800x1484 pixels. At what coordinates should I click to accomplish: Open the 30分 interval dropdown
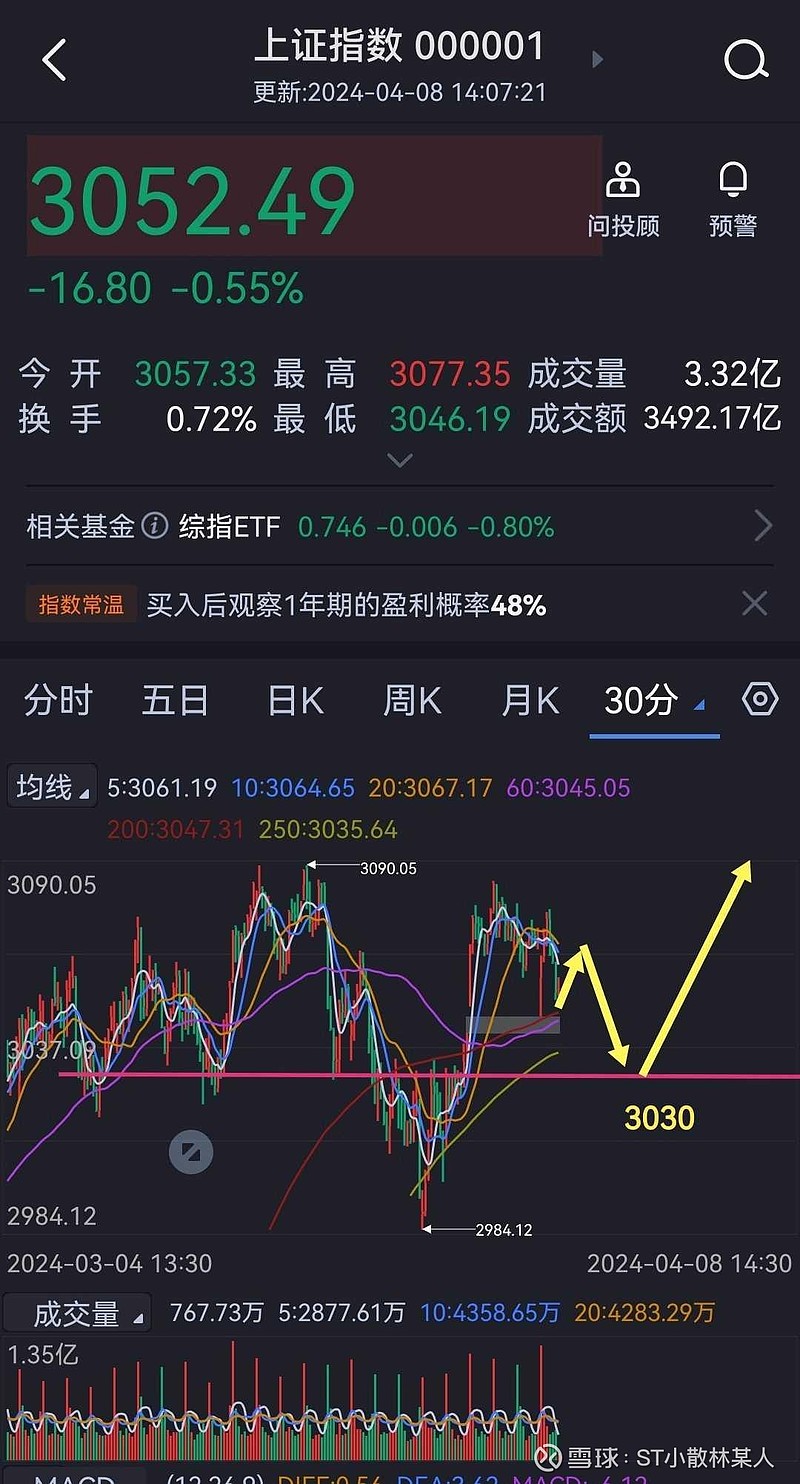pyautogui.click(x=654, y=701)
